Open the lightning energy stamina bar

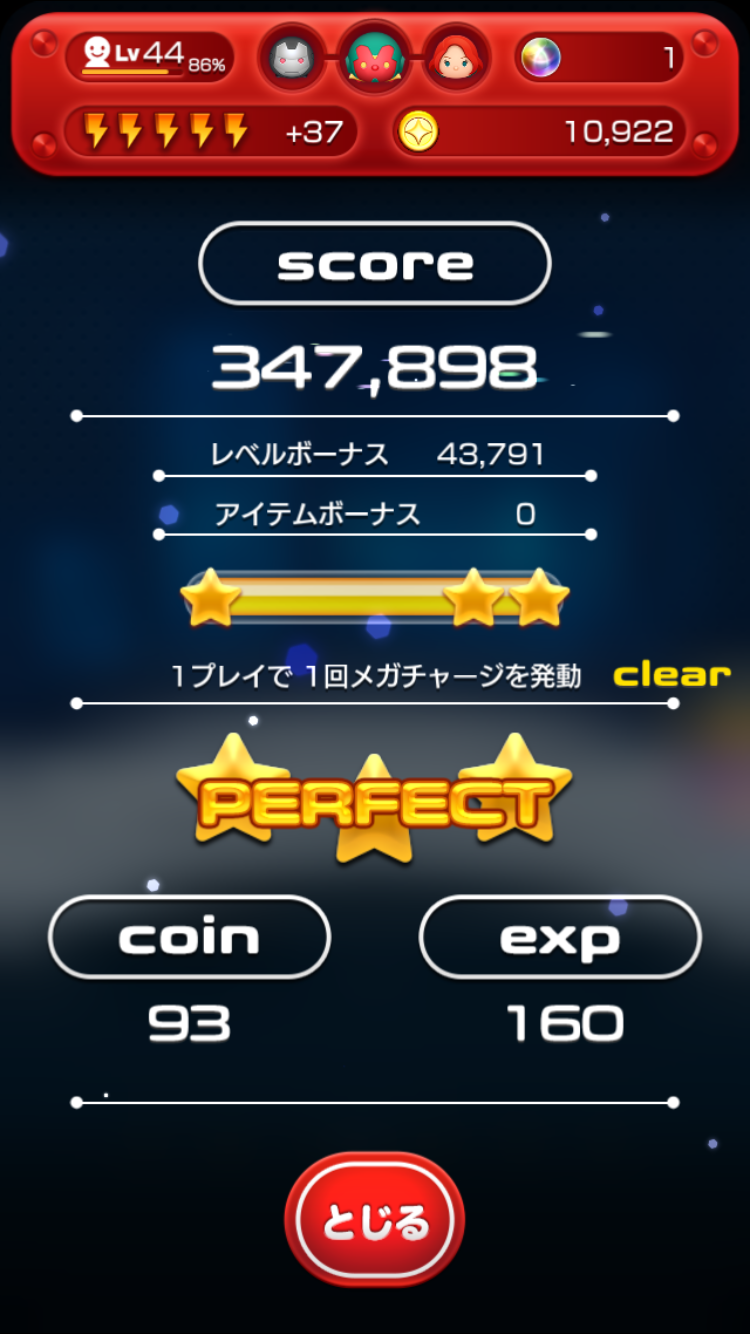coord(210,131)
